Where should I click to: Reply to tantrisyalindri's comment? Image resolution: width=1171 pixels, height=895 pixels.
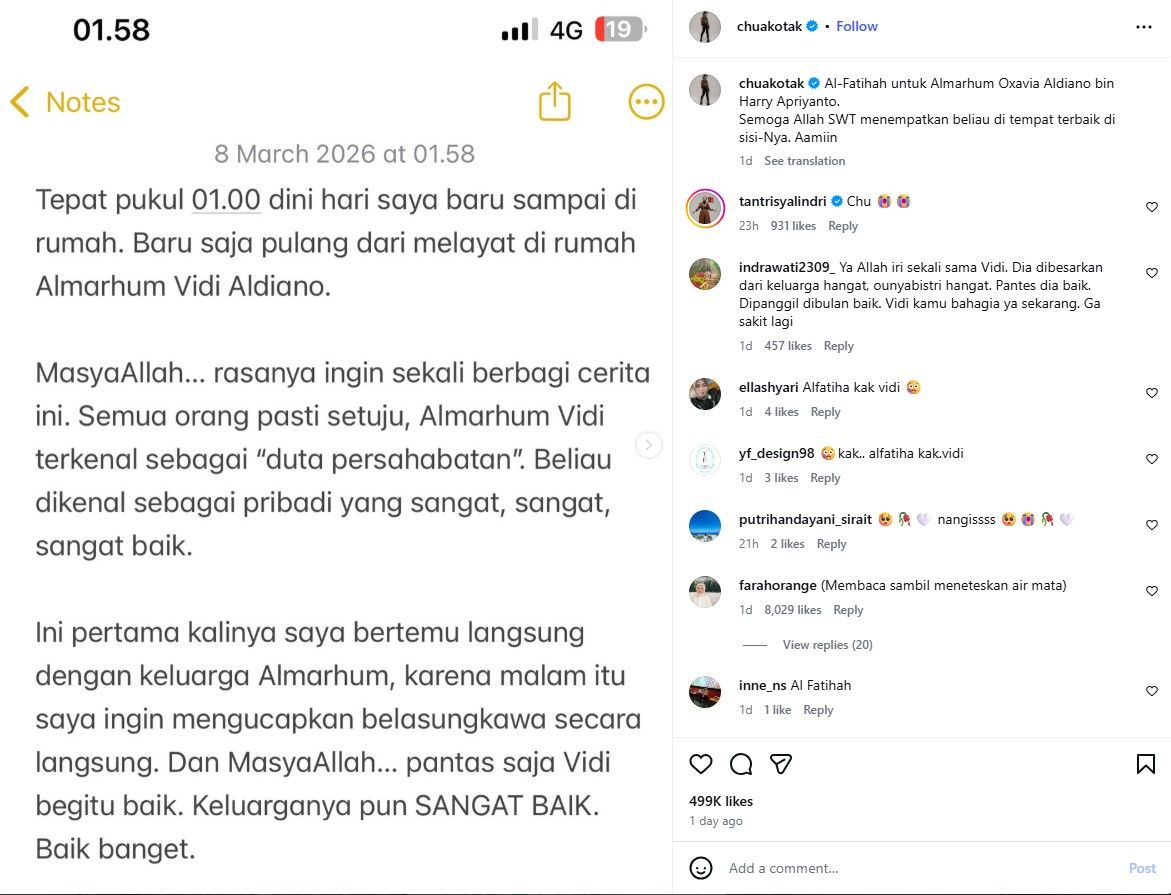(842, 226)
